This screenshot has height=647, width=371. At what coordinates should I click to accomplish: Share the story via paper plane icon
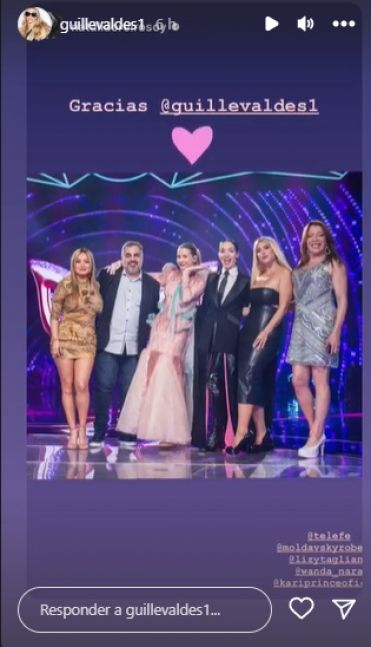344,609
